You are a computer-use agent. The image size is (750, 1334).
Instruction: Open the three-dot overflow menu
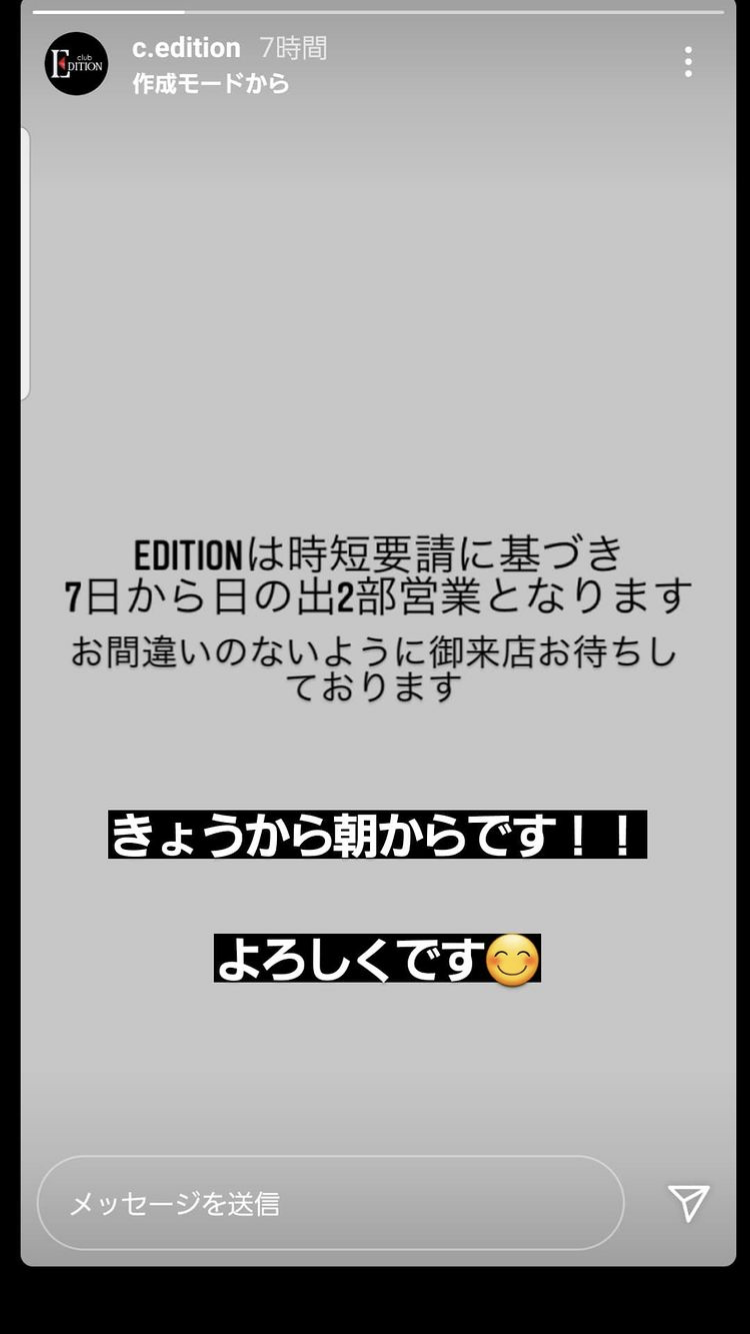(688, 62)
